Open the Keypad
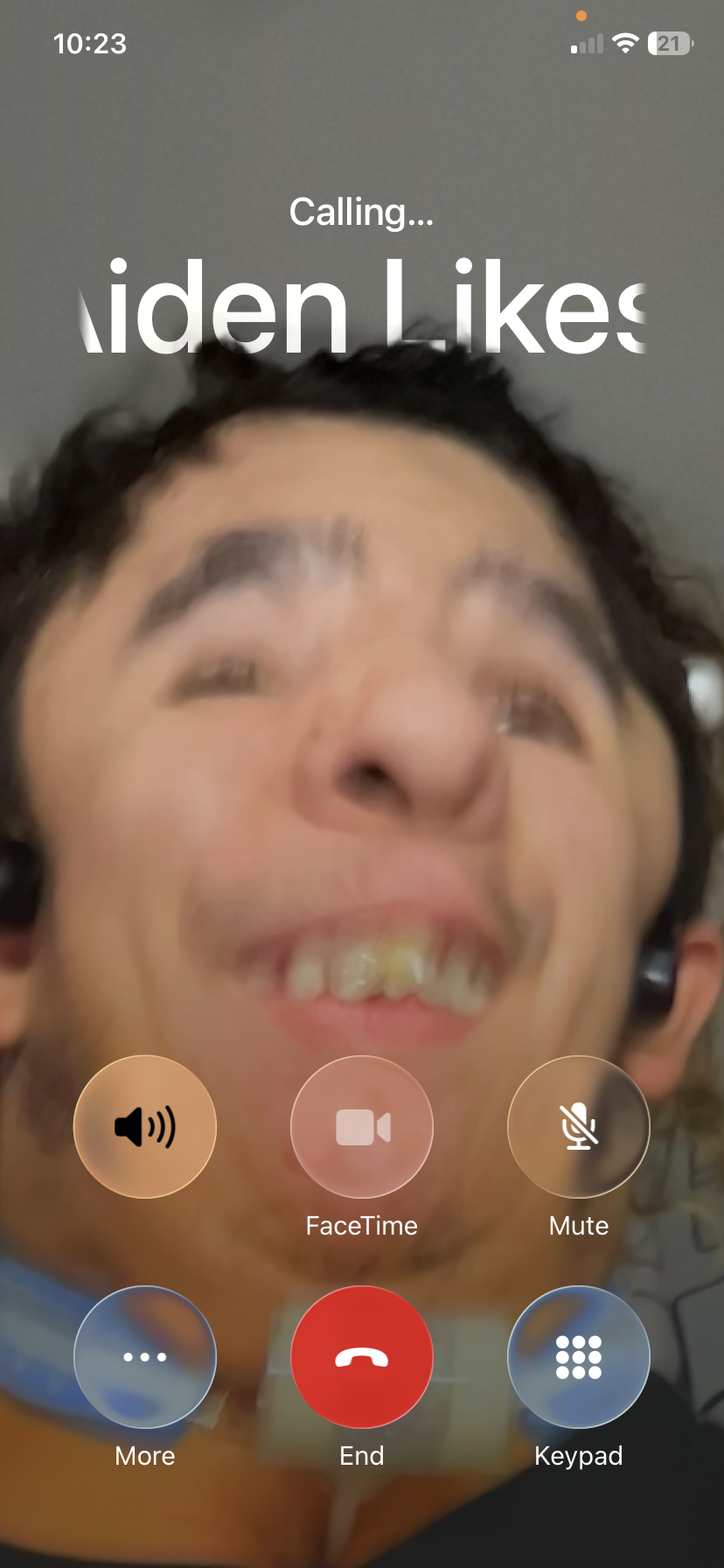This screenshot has width=724, height=1568. (579, 1356)
